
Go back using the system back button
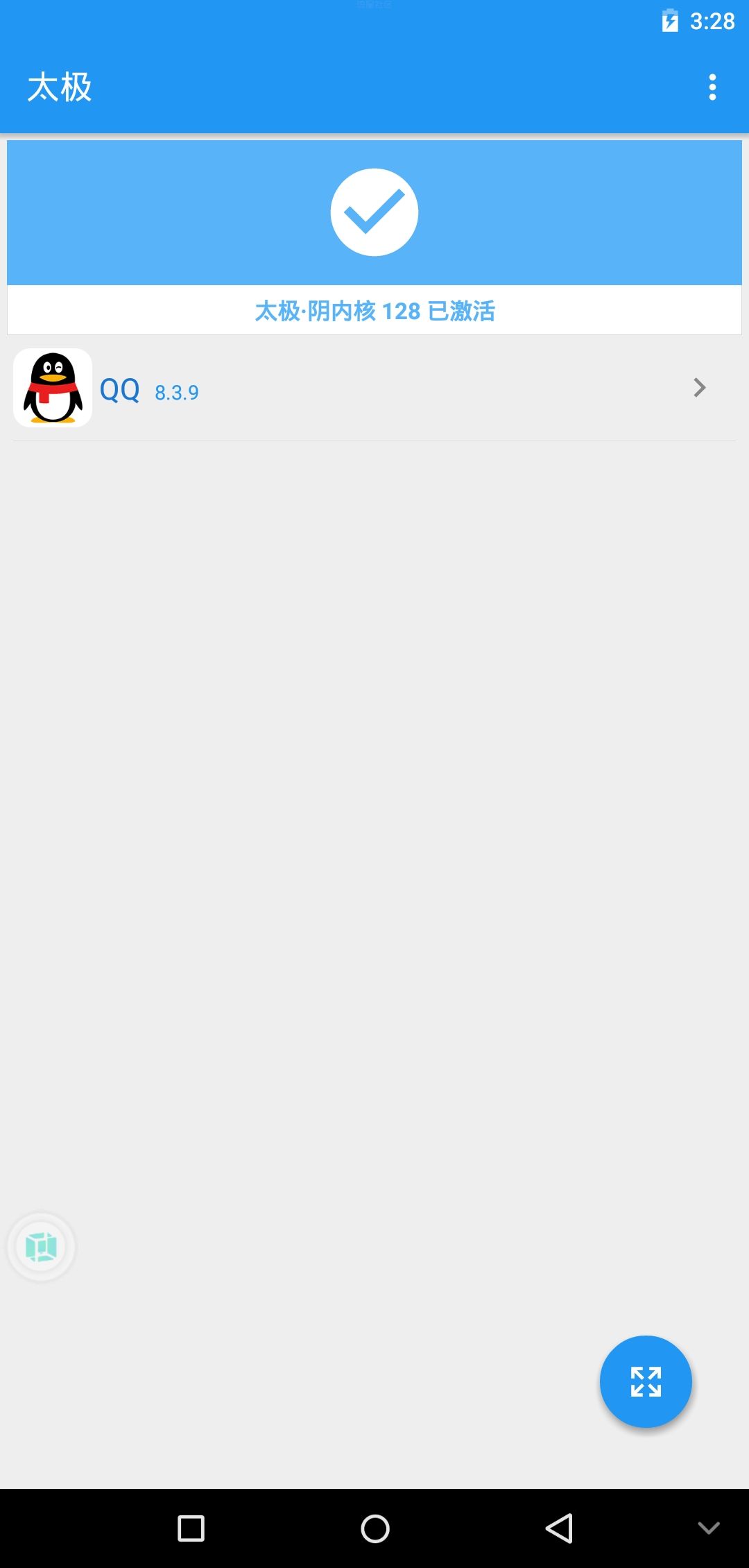(x=559, y=1528)
